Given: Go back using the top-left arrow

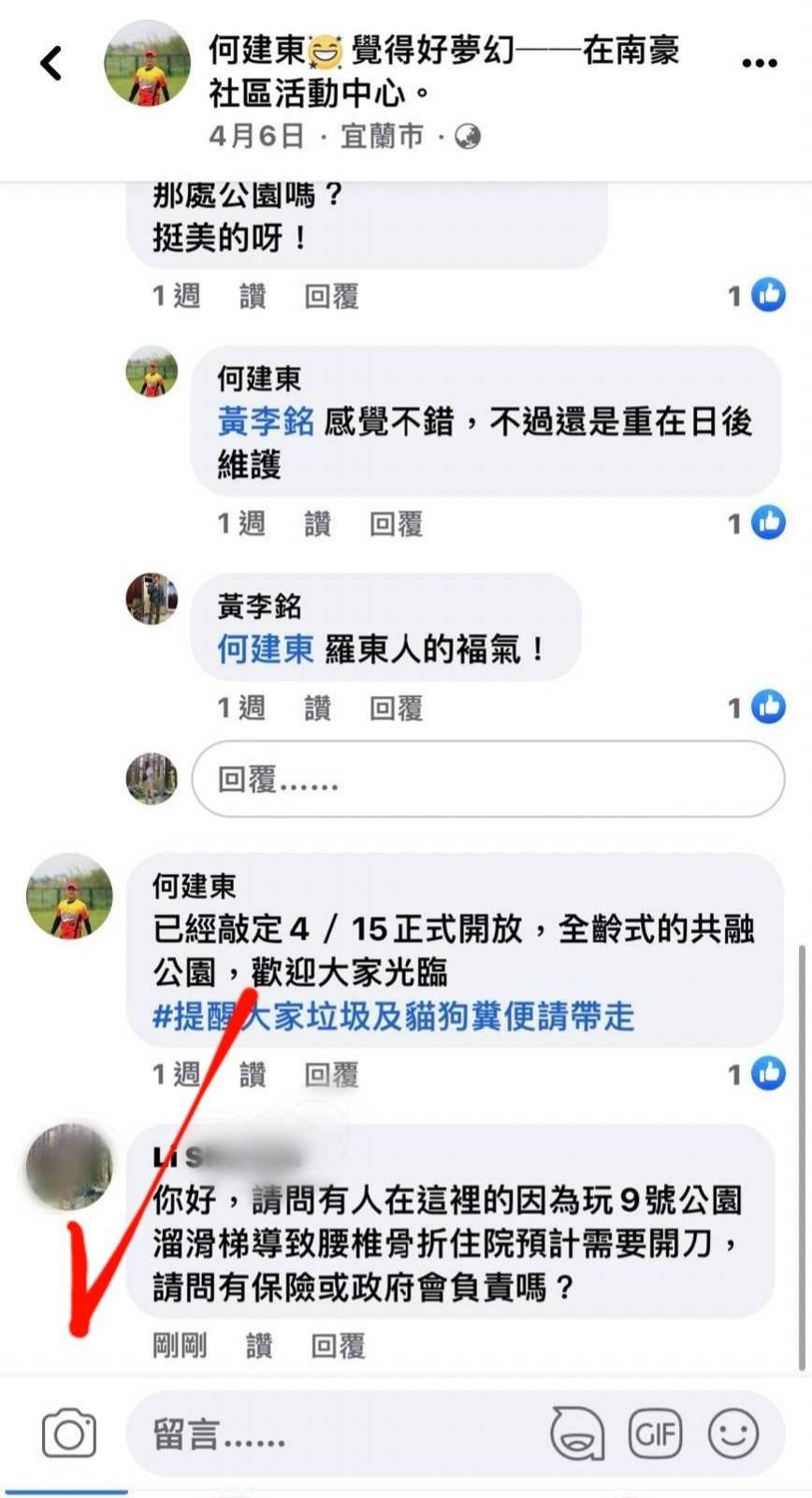Looking at the screenshot, I should [51, 64].
